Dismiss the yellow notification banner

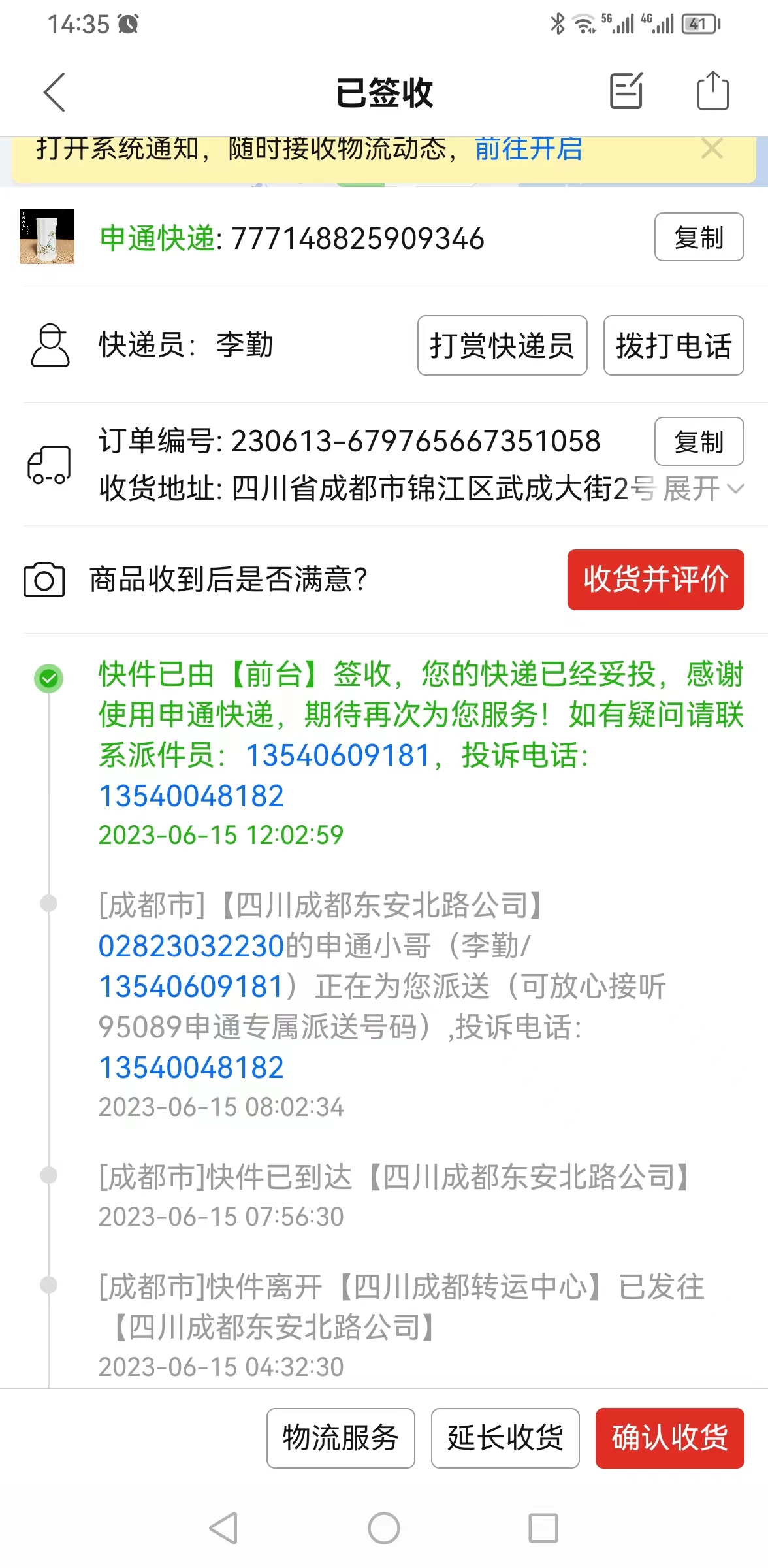pos(712,149)
